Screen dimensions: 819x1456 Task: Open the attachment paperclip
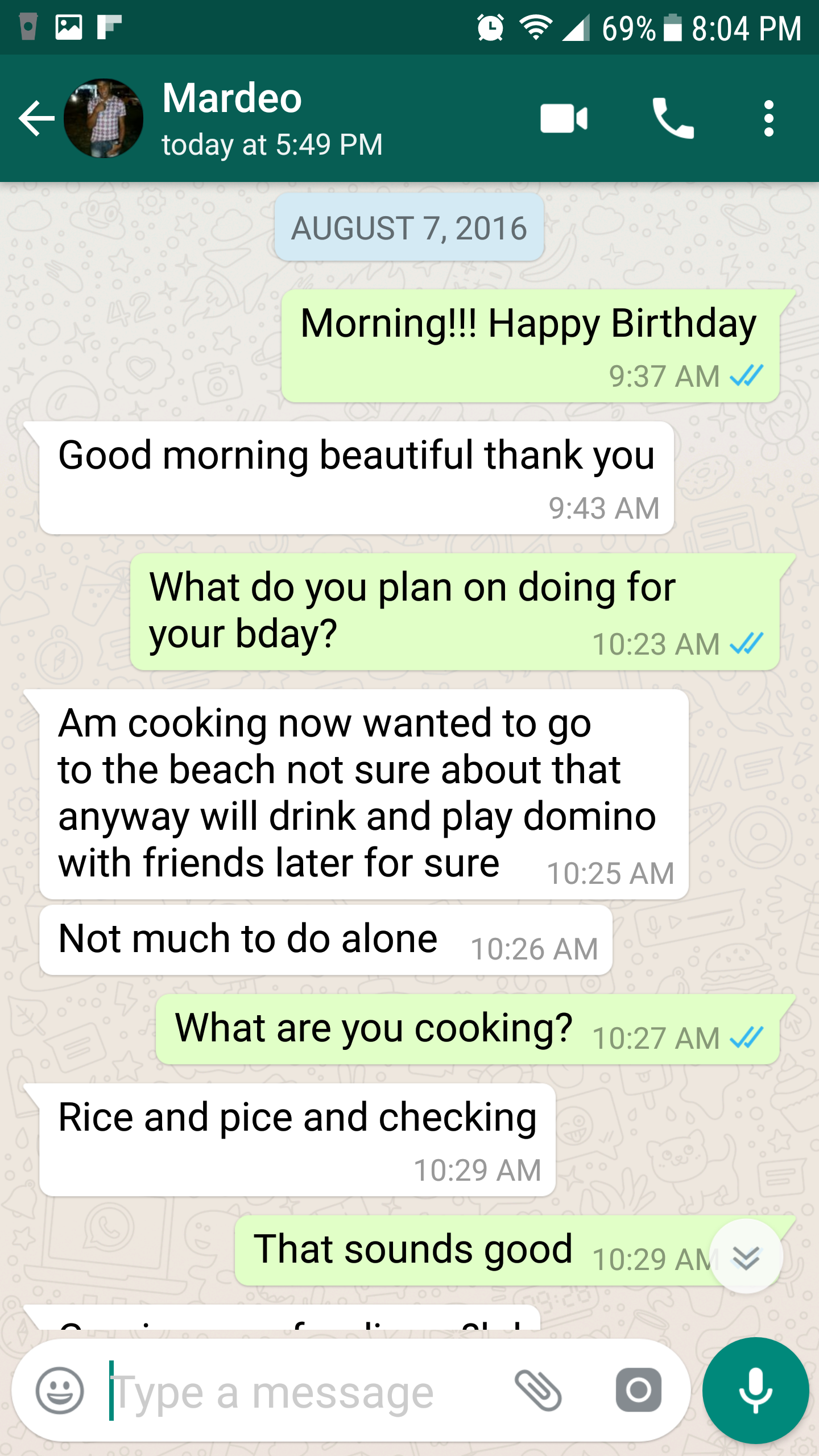click(537, 1390)
